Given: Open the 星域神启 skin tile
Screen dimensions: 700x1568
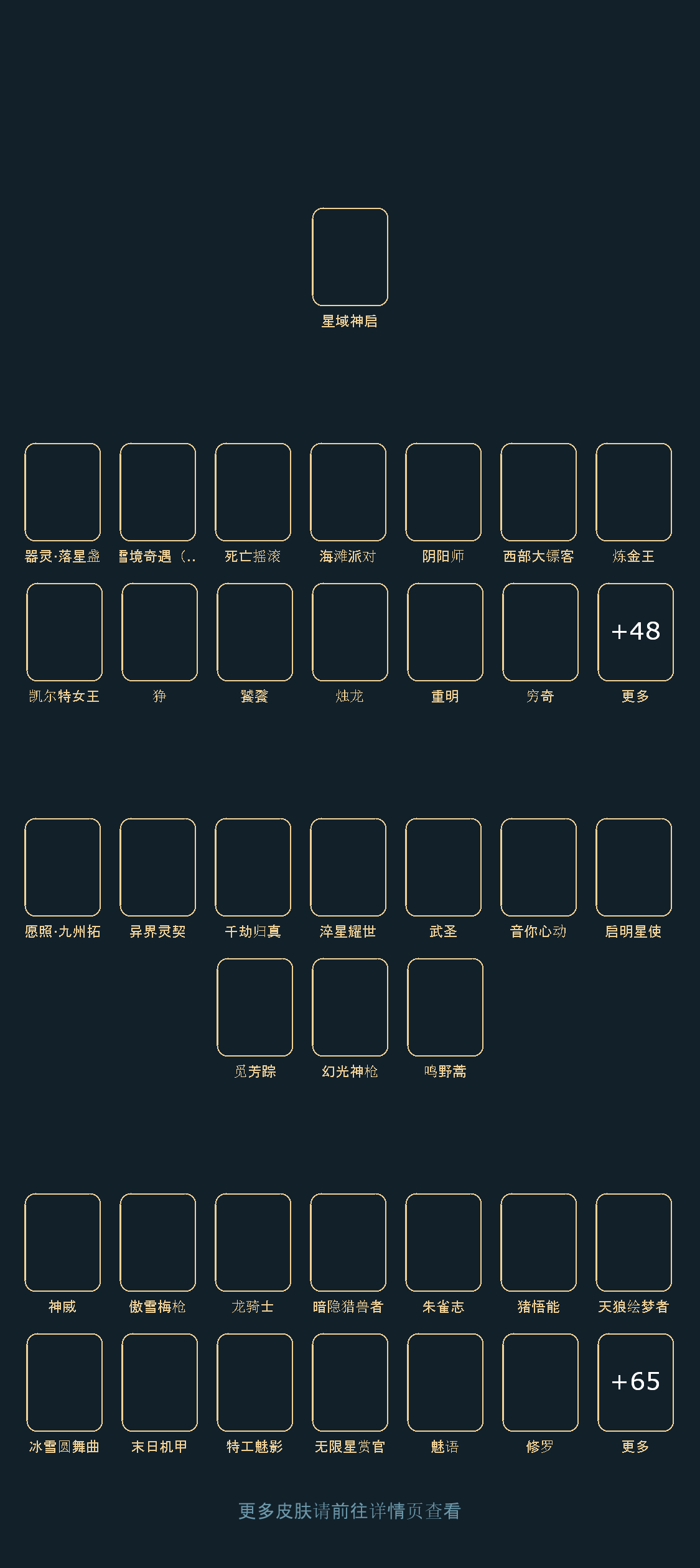Looking at the screenshot, I should [350, 257].
